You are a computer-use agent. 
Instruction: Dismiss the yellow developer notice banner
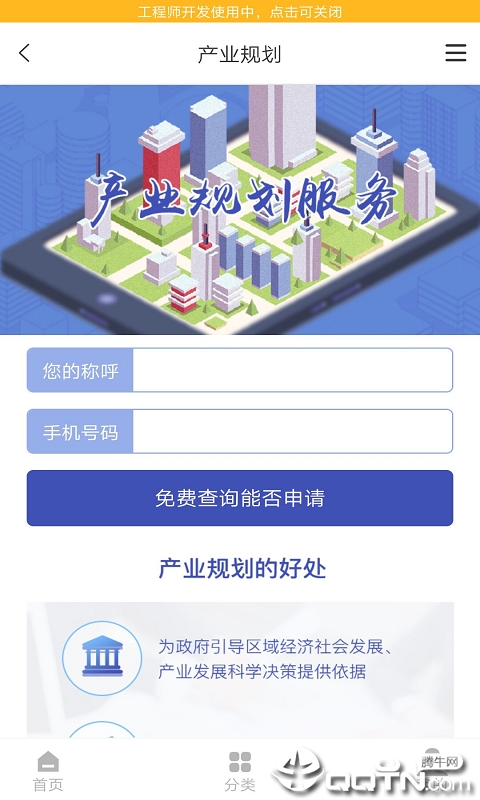click(x=240, y=11)
